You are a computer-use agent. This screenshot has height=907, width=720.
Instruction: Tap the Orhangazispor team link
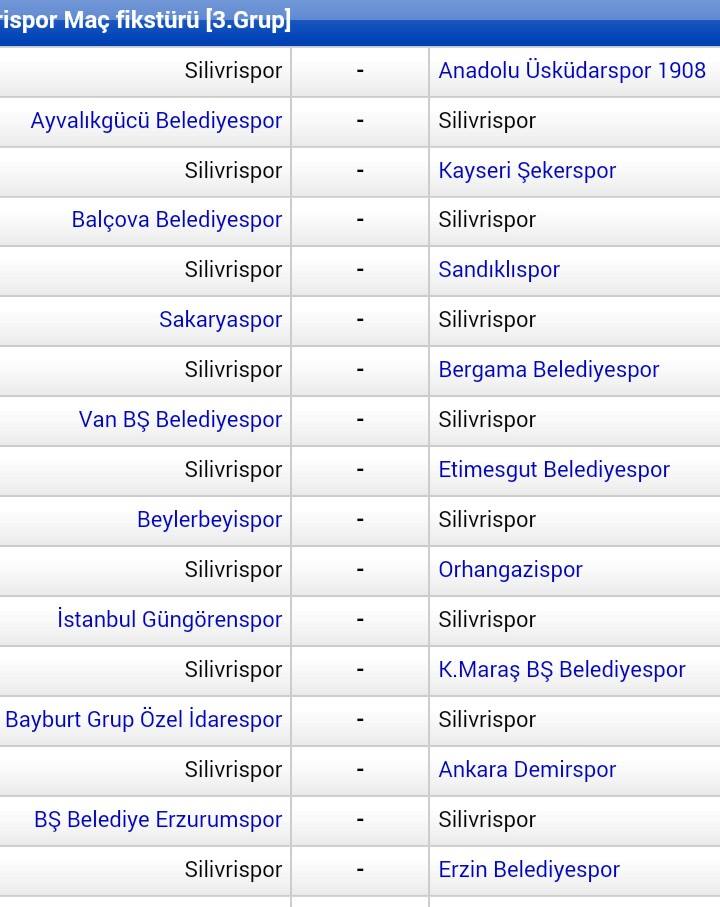point(510,570)
